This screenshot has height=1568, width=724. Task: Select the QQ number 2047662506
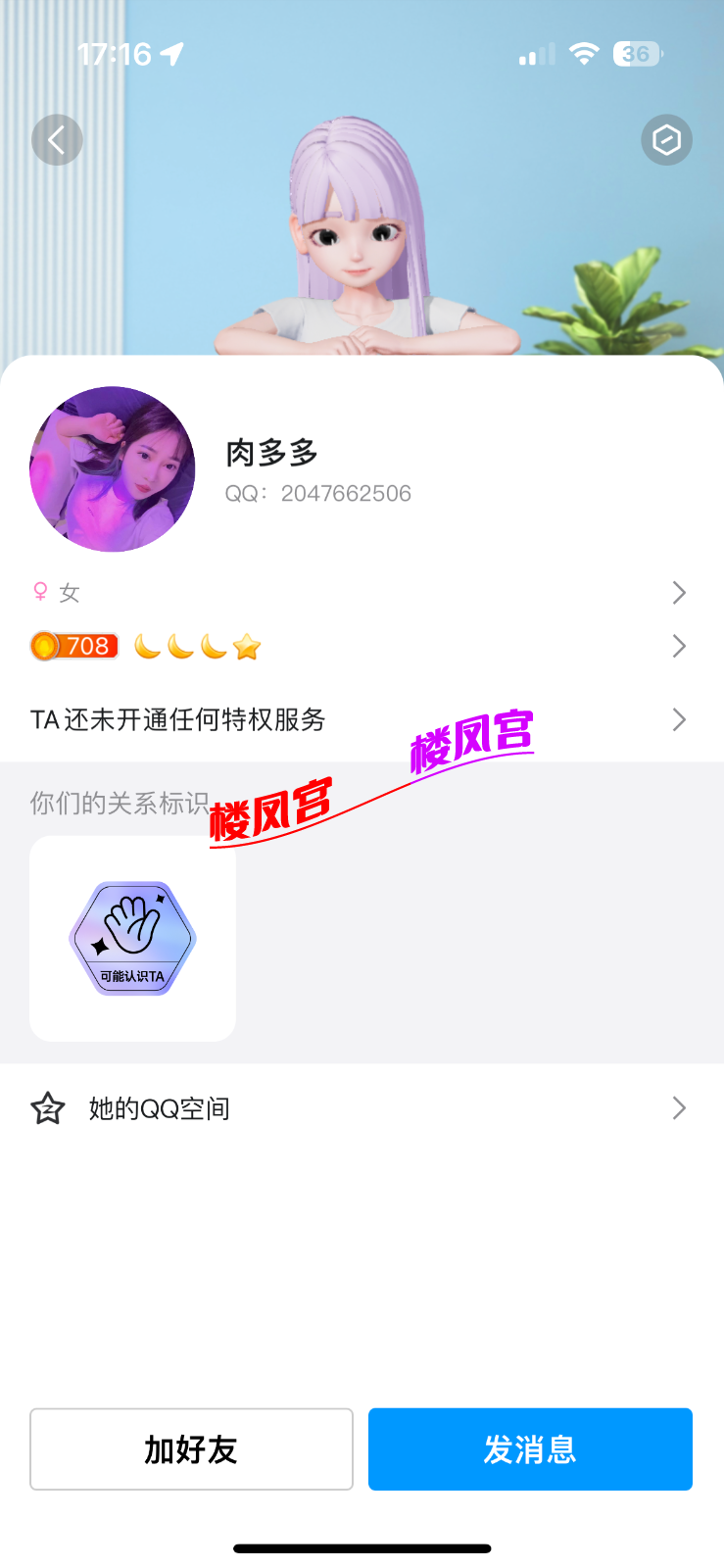pos(318,494)
